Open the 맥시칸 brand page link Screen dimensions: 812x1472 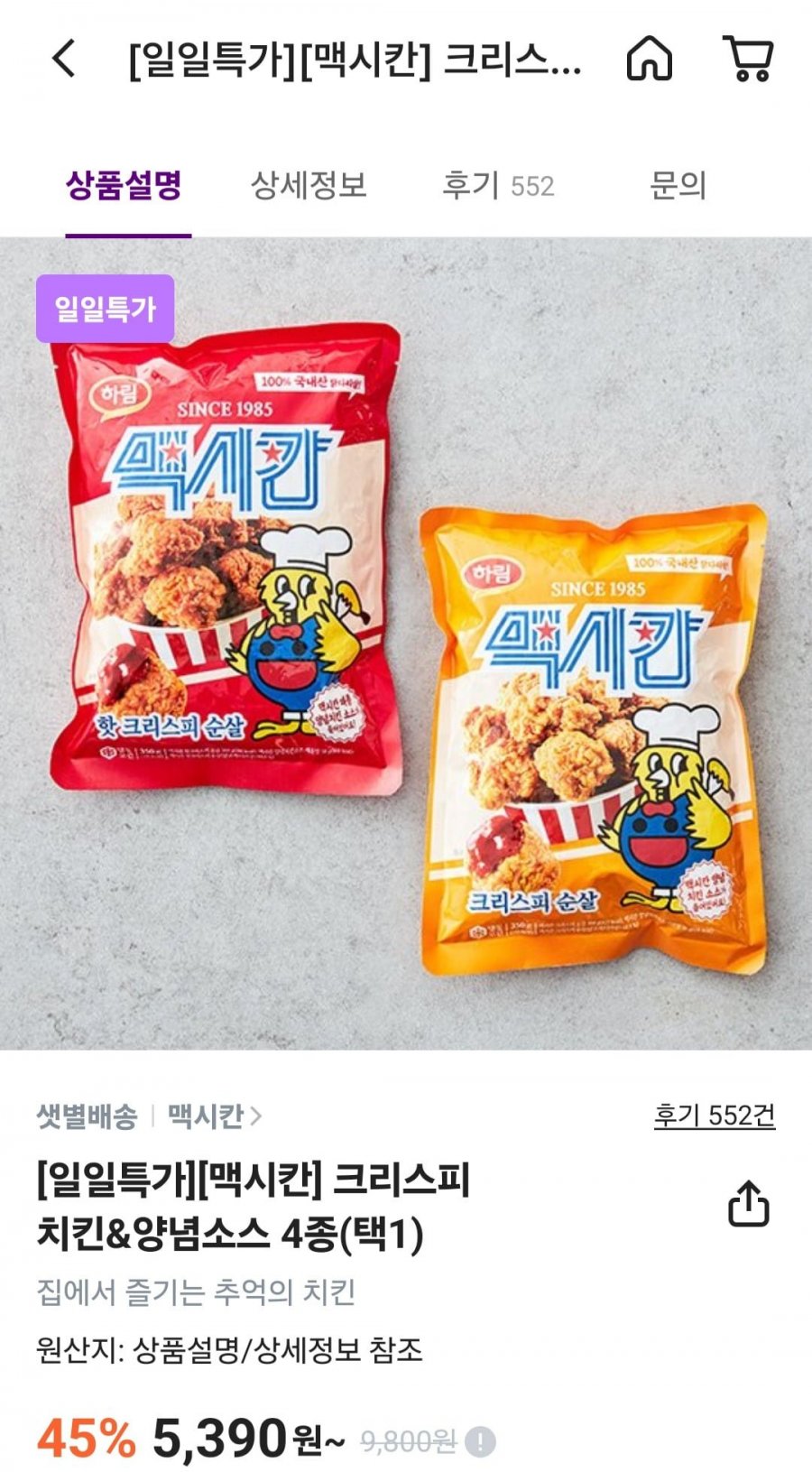[215, 1116]
